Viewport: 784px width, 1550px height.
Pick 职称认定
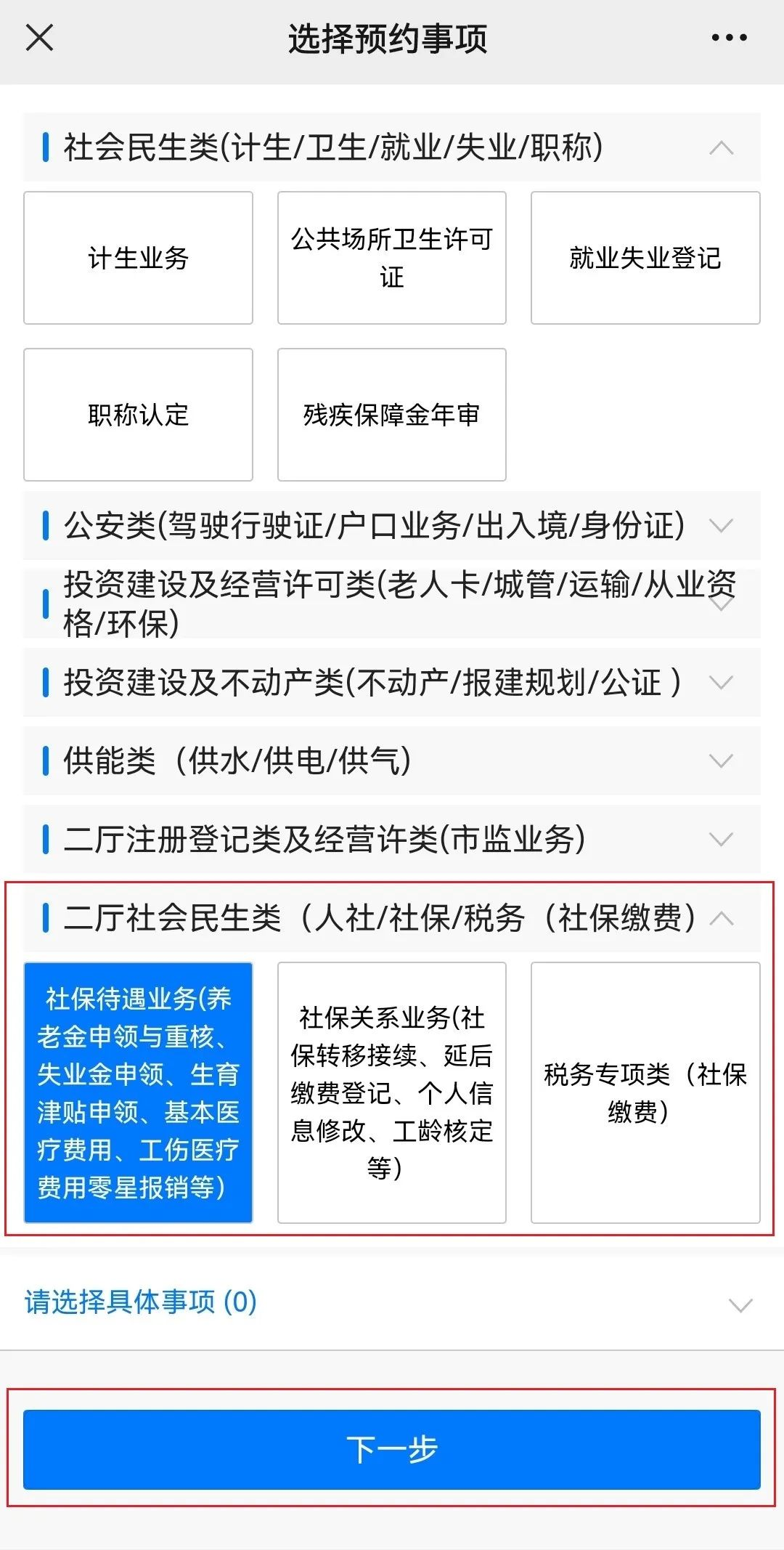(x=138, y=415)
